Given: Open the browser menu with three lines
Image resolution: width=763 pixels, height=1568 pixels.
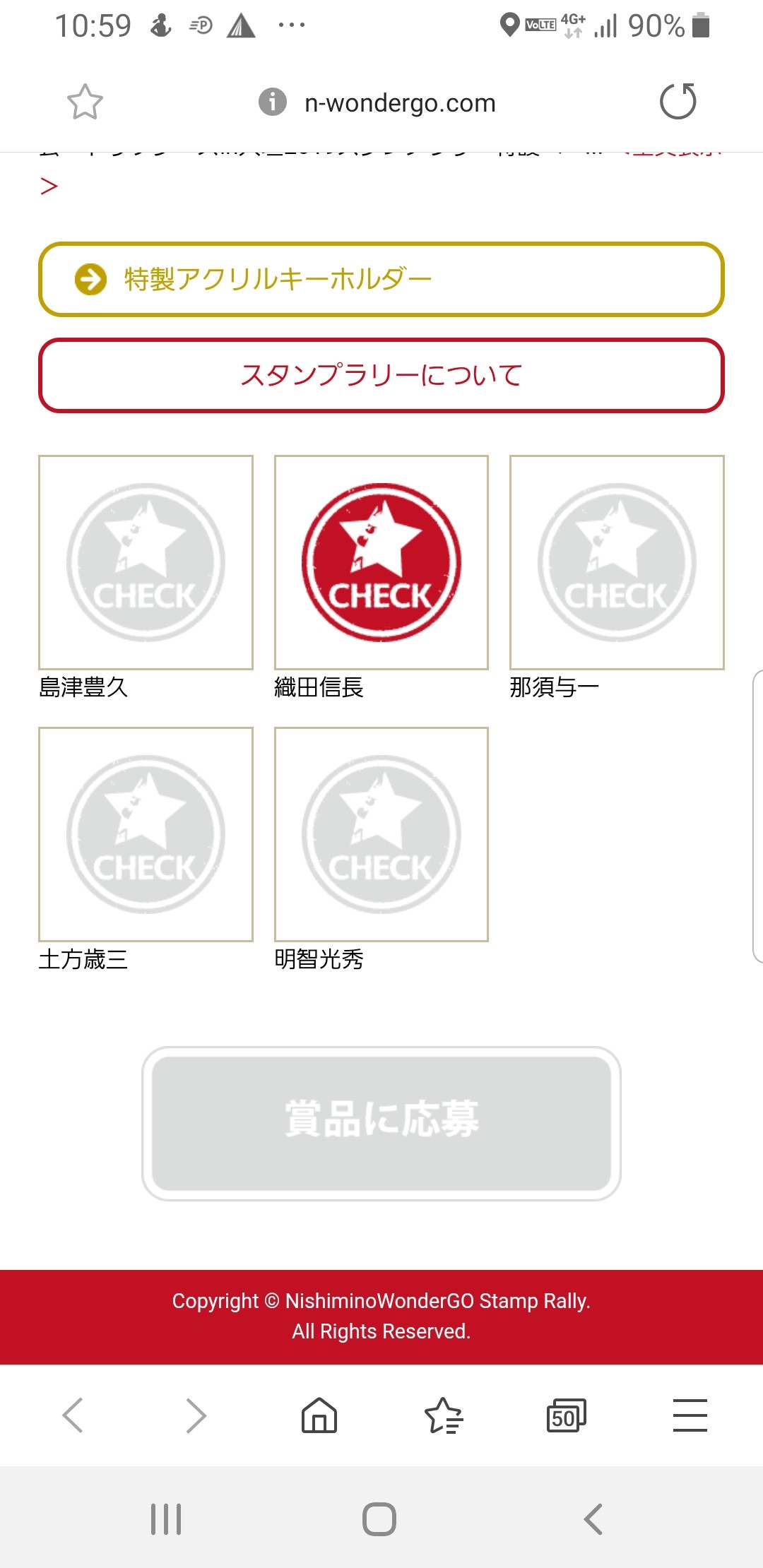Looking at the screenshot, I should pyautogui.click(x=690, y=1415).
